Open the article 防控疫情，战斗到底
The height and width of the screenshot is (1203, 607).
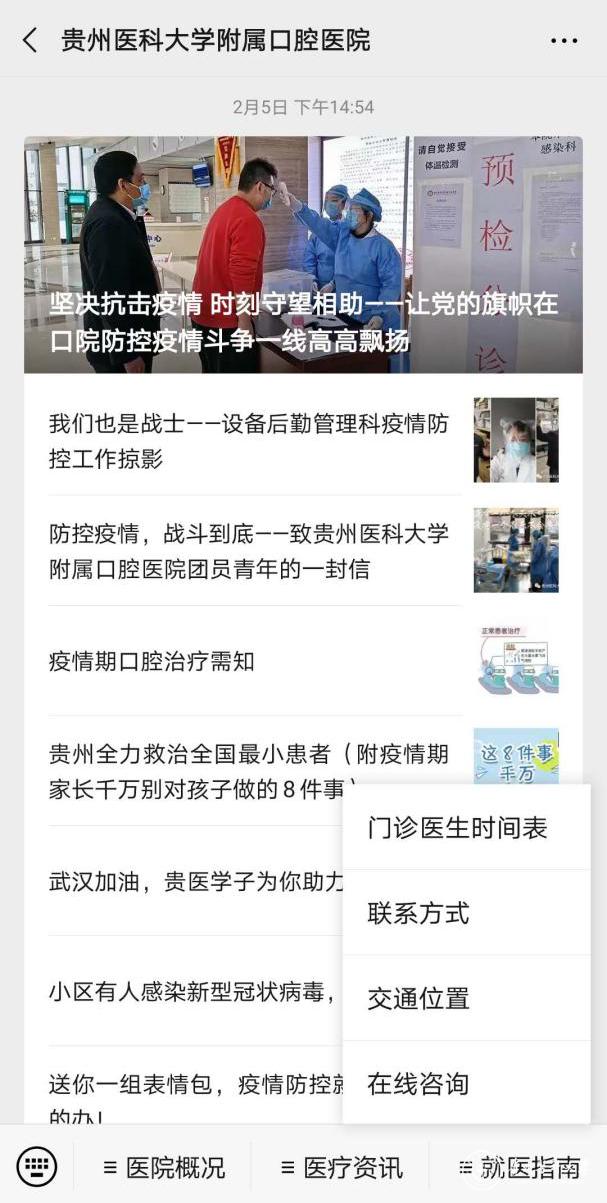[250, 551]
